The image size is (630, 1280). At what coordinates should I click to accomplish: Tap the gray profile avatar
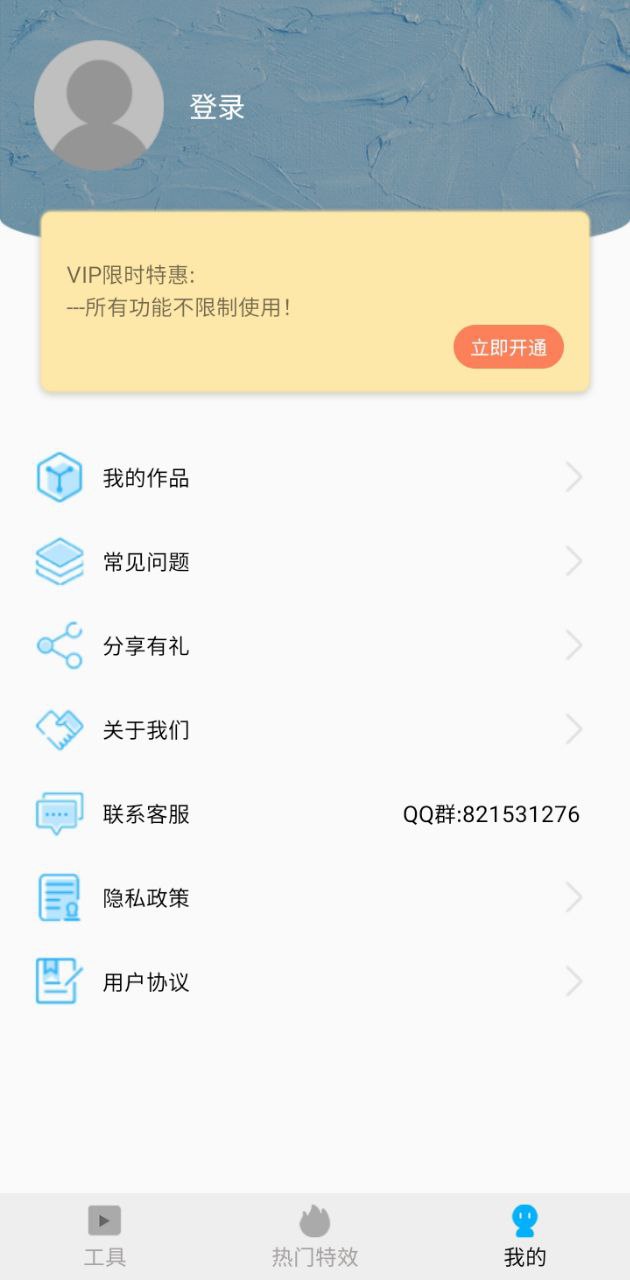coord(99,105)
